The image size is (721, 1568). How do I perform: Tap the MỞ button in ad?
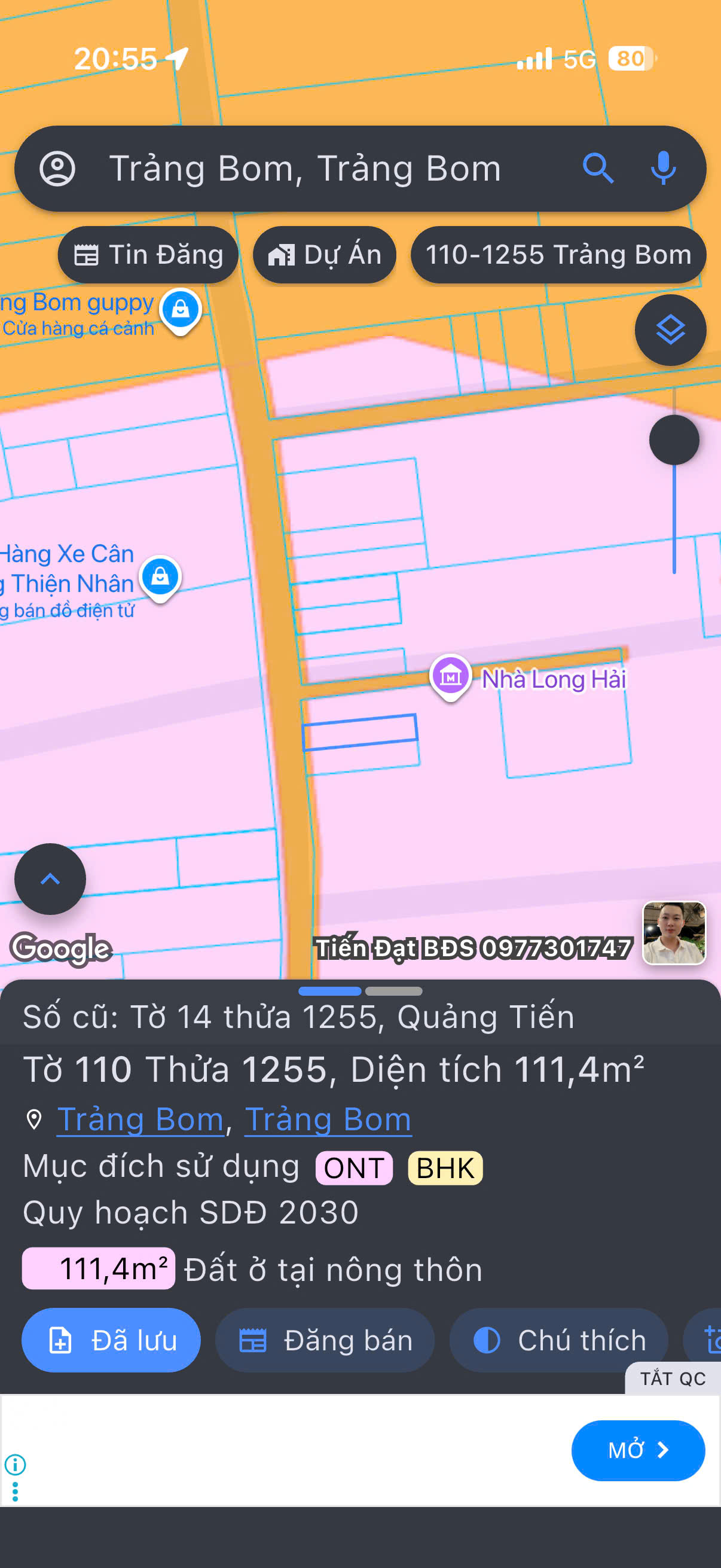638,1450
